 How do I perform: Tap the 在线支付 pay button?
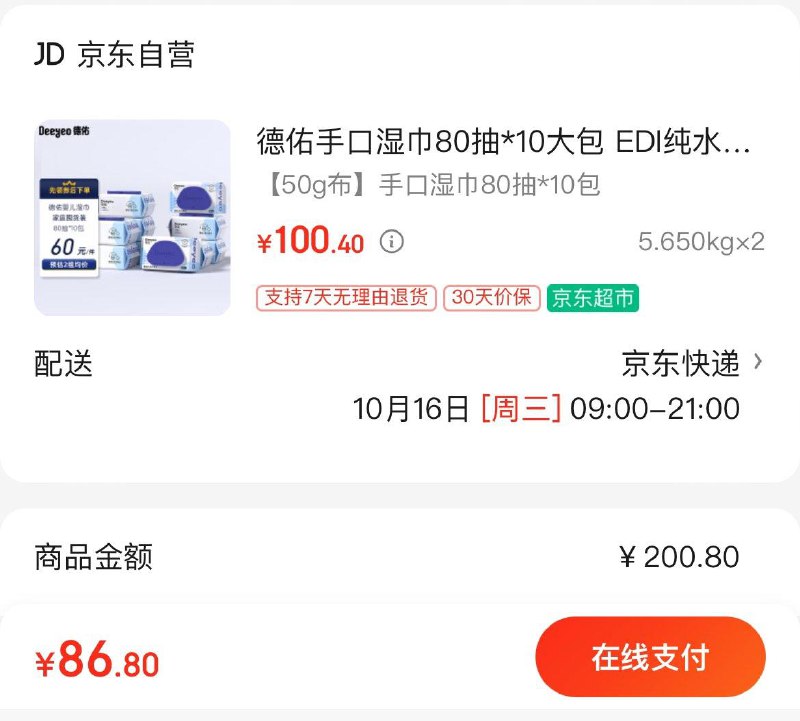pyautogui.click(x=650, y=657)
